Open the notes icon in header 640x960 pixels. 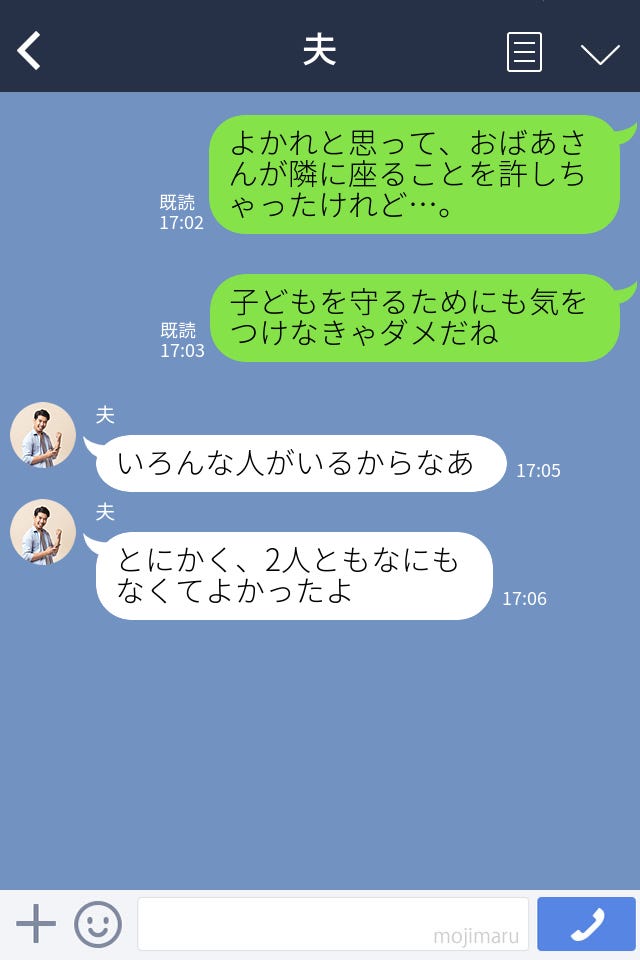coord(524,52)
